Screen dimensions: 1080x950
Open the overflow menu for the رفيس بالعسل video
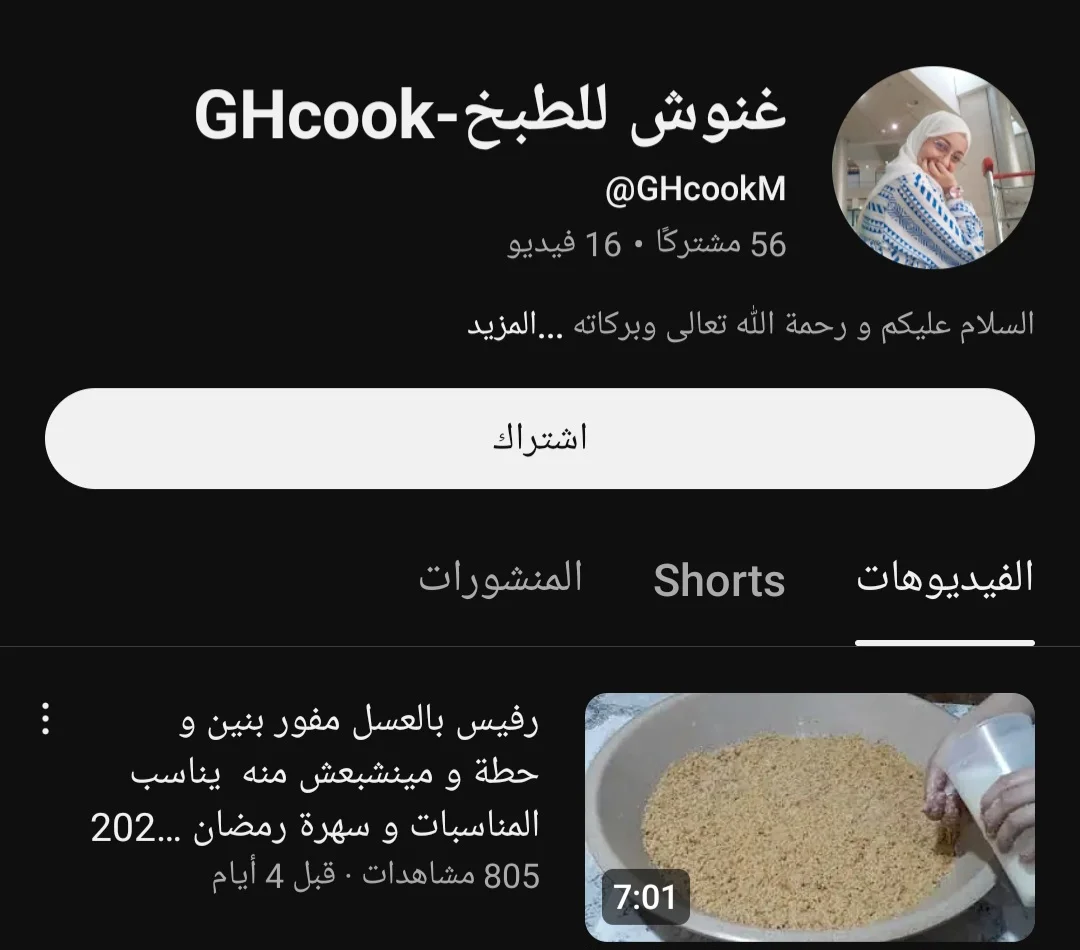[x=45, y=719]
